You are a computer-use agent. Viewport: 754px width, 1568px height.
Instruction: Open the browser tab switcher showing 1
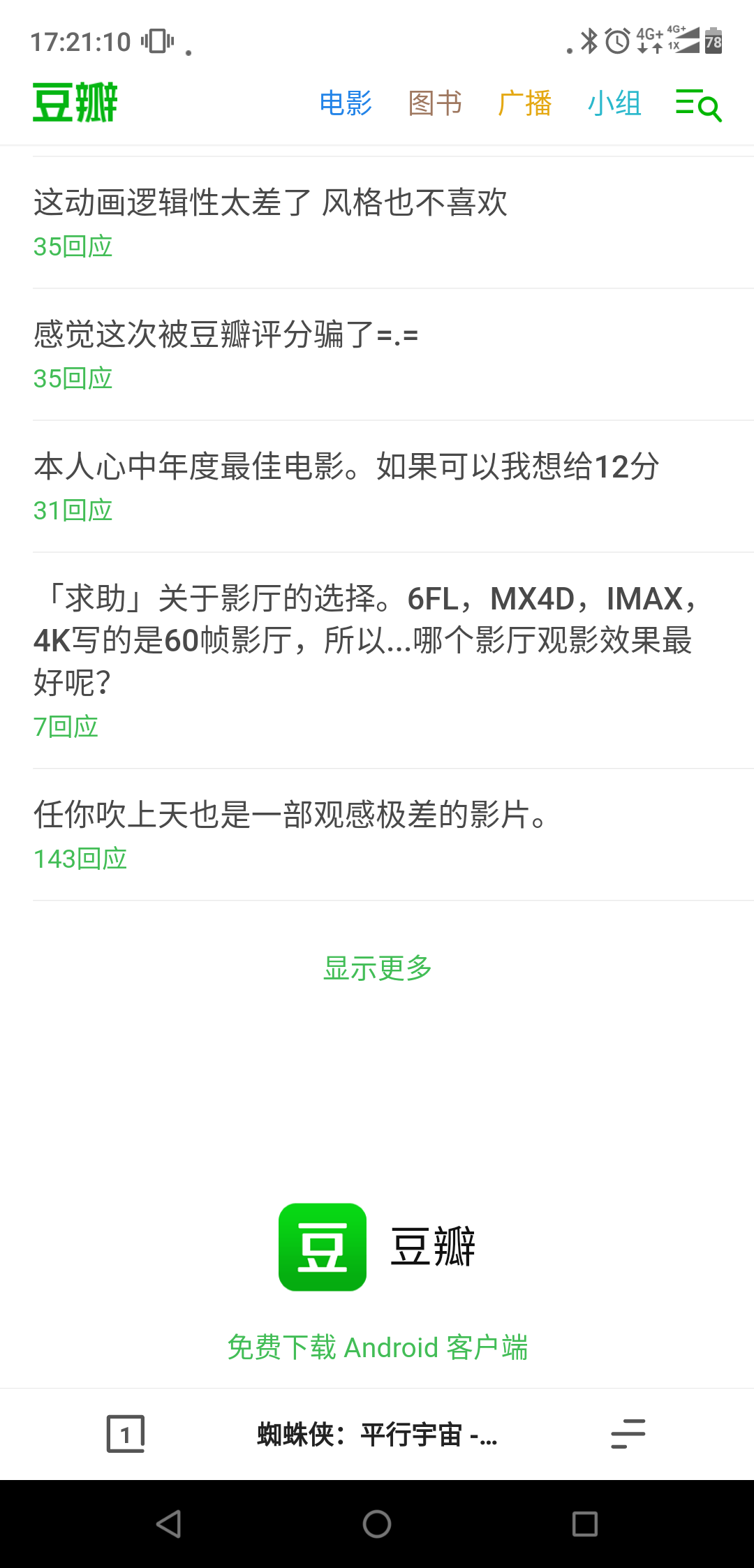pyautogui.click(x=127, y=1435)
